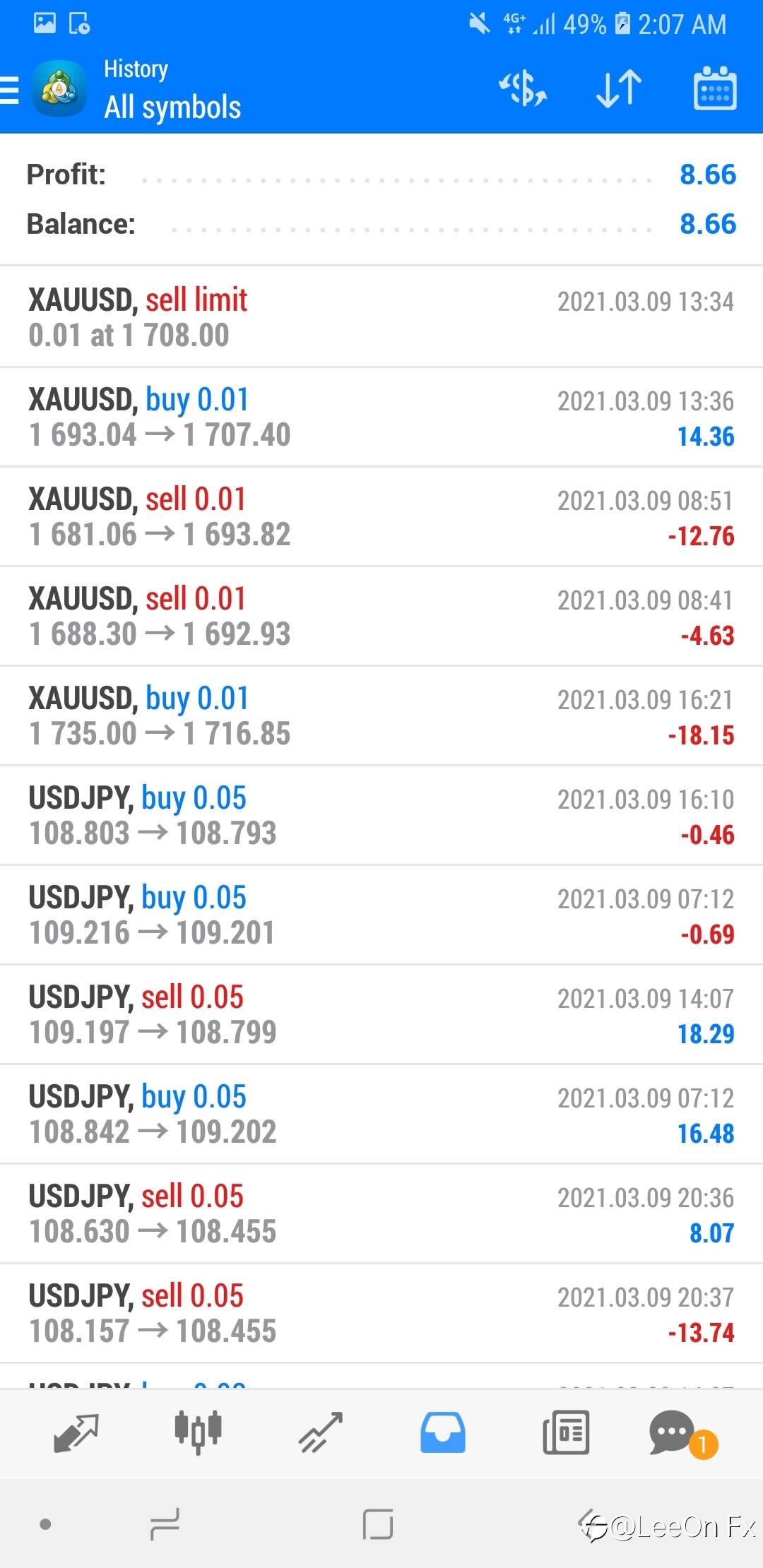Viewport: 763px width, 1568px height.
Task: Open the XAUUSD buy trade with 14.36 profit
Action: pyautogui.click(x=381, y=417)
